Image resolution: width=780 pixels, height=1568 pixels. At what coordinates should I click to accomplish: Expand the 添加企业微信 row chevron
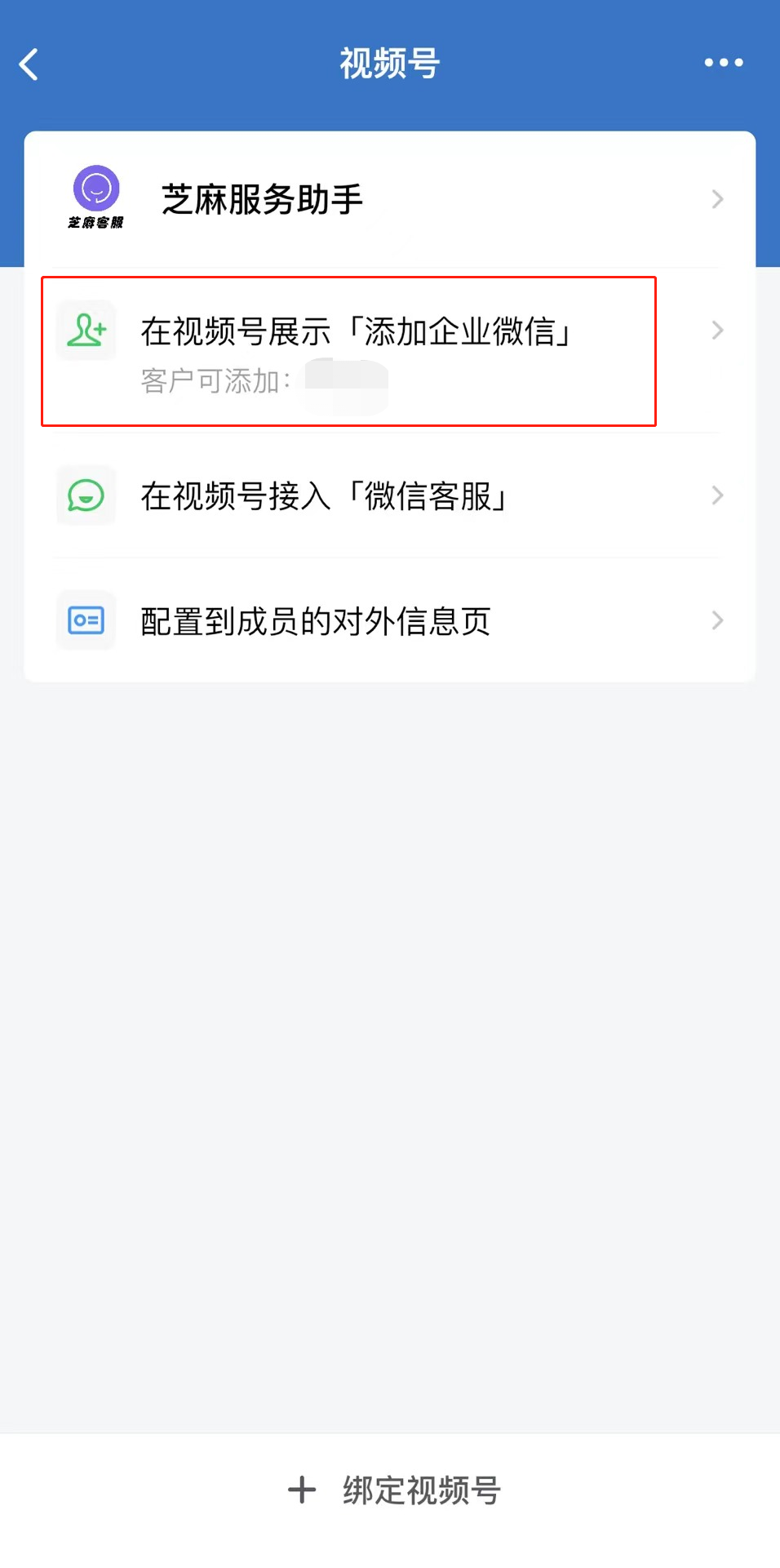point(716,330)
